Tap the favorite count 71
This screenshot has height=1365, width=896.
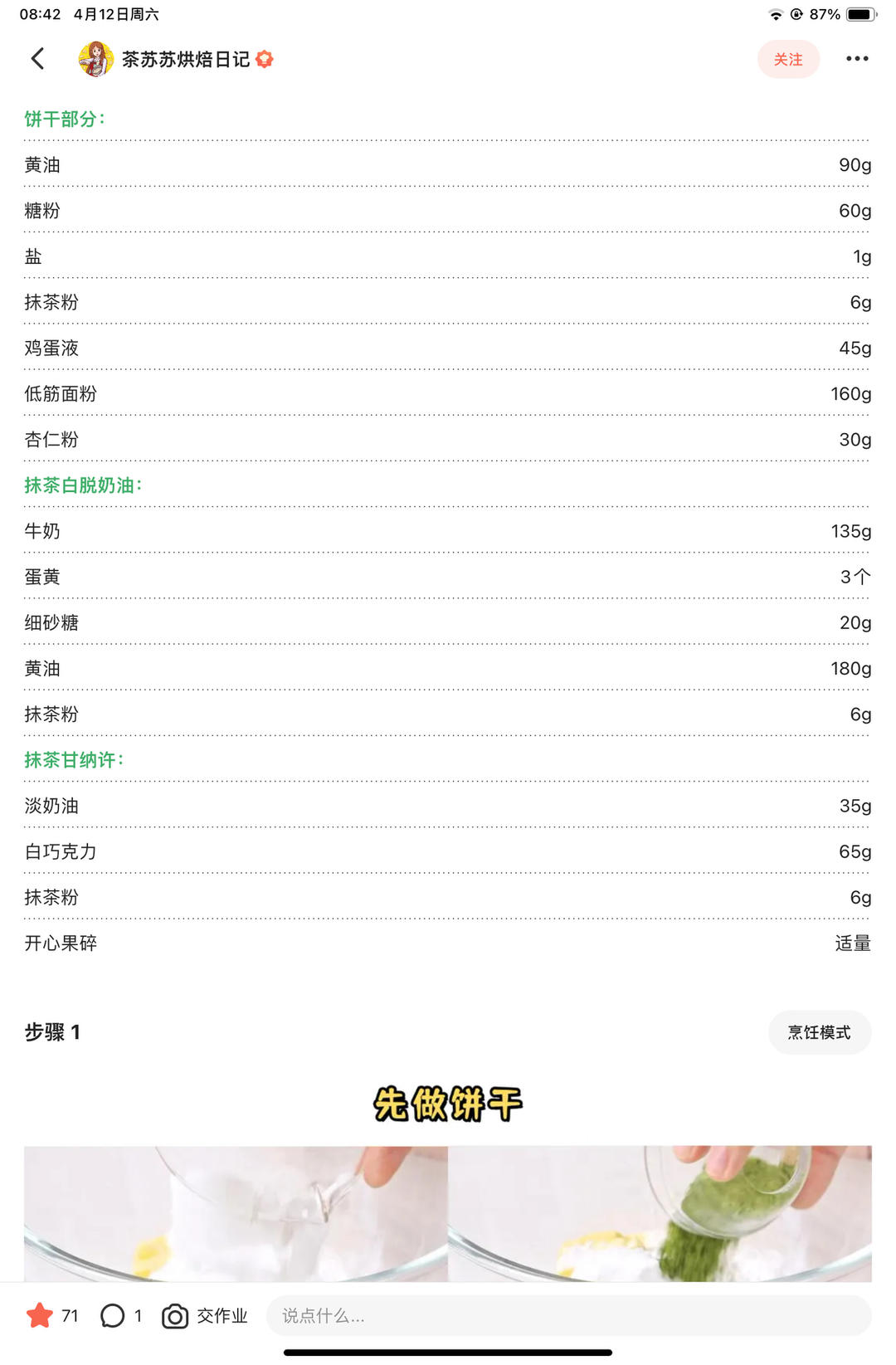coord(69,1315)
